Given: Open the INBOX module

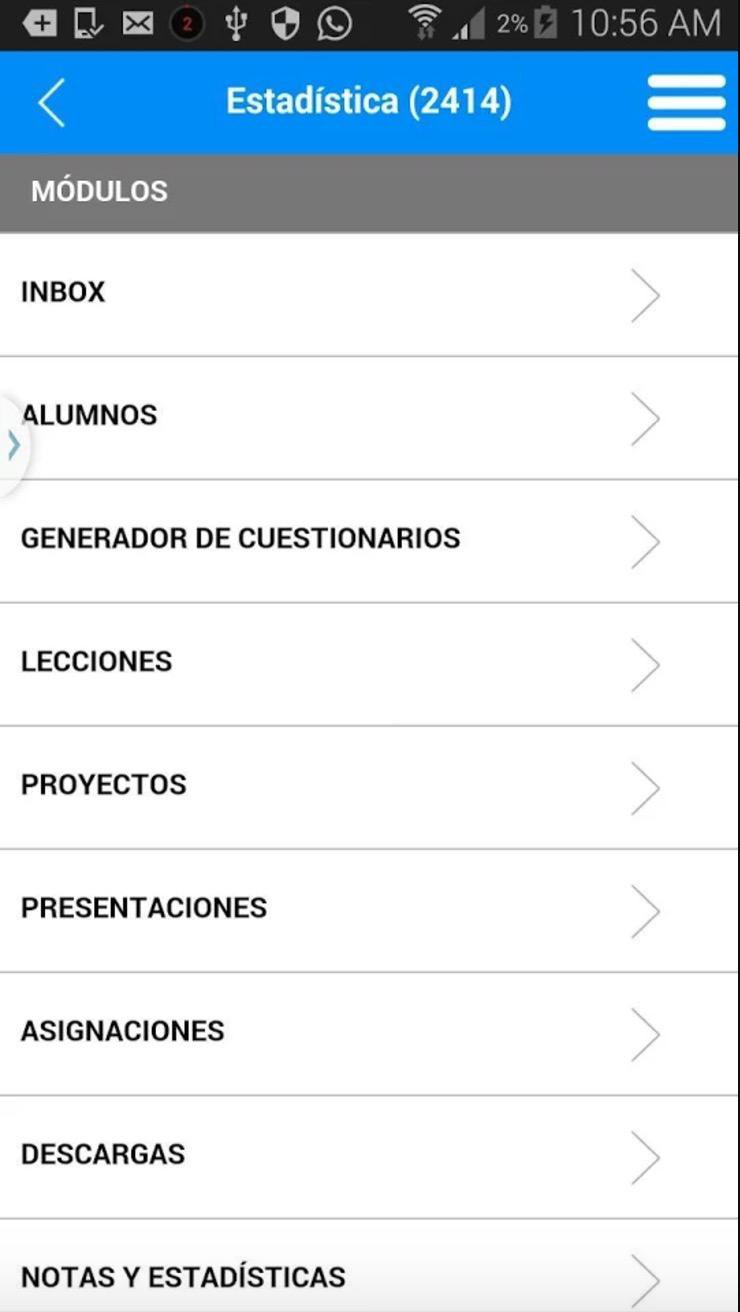Looking at the screenshot, I should tap(370, 295).
